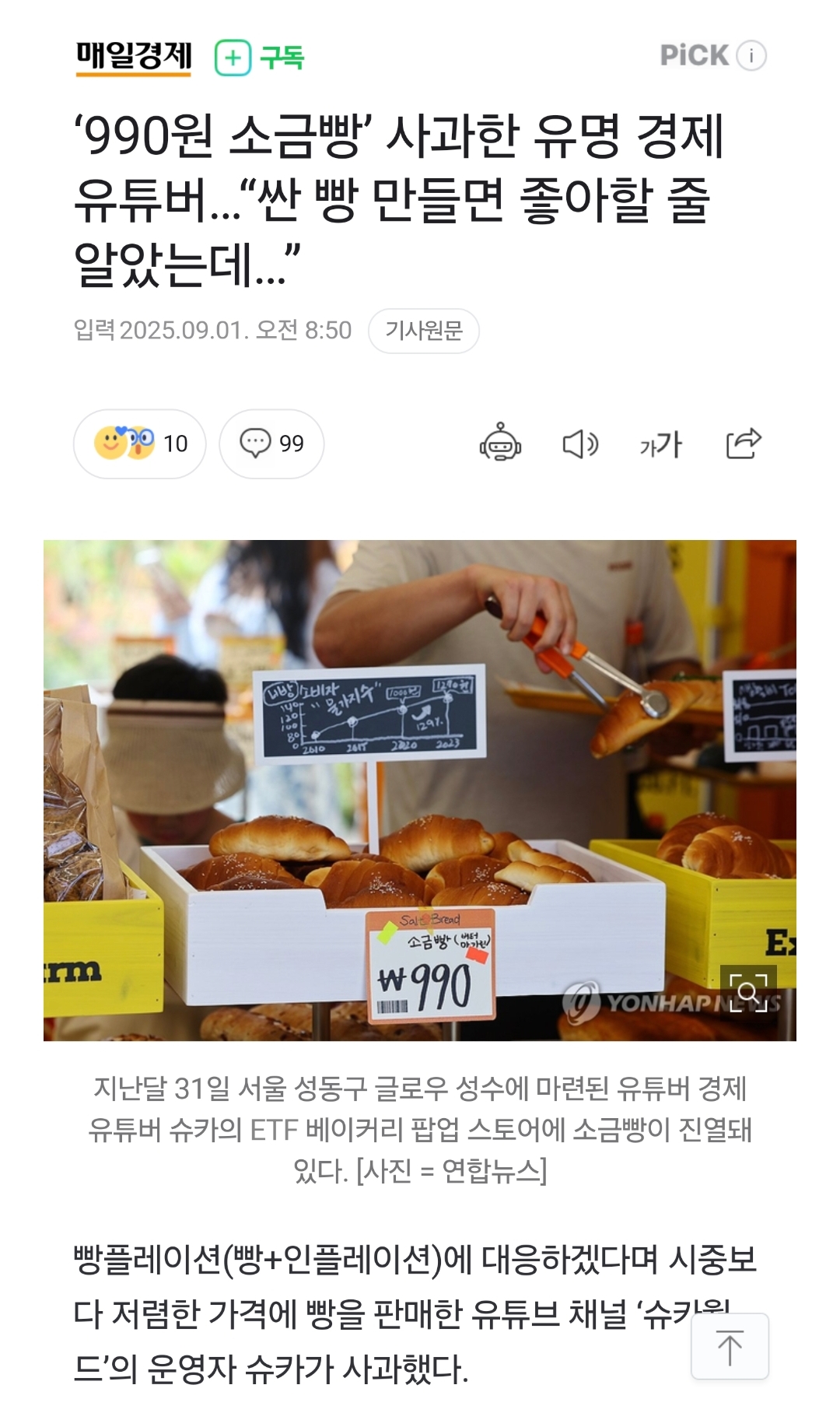Subscribe to 매일경제 with 구독 button
This screenshot has width=840, height=1413.
(259, 58)
